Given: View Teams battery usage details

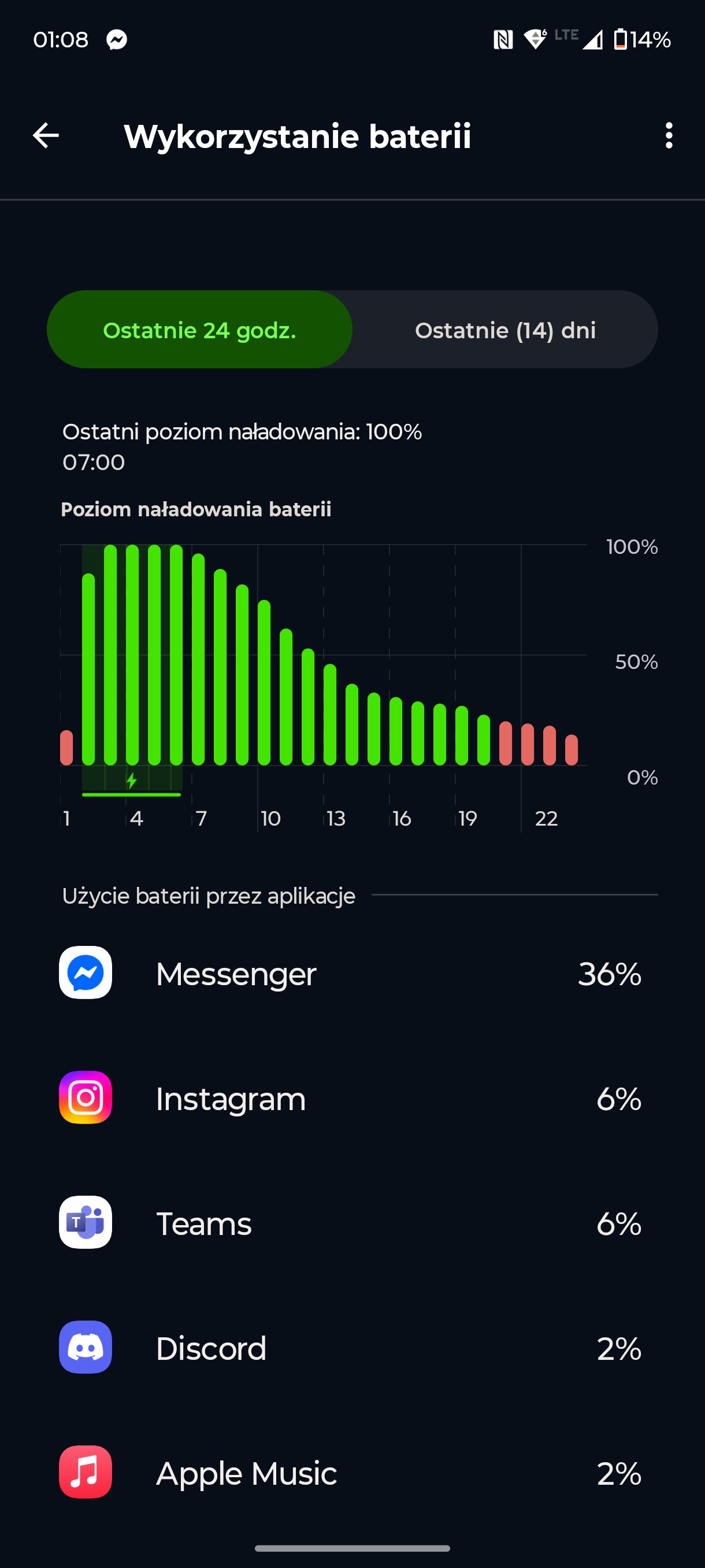Looking at the screenshot, I should click(x=352, y=1222).
